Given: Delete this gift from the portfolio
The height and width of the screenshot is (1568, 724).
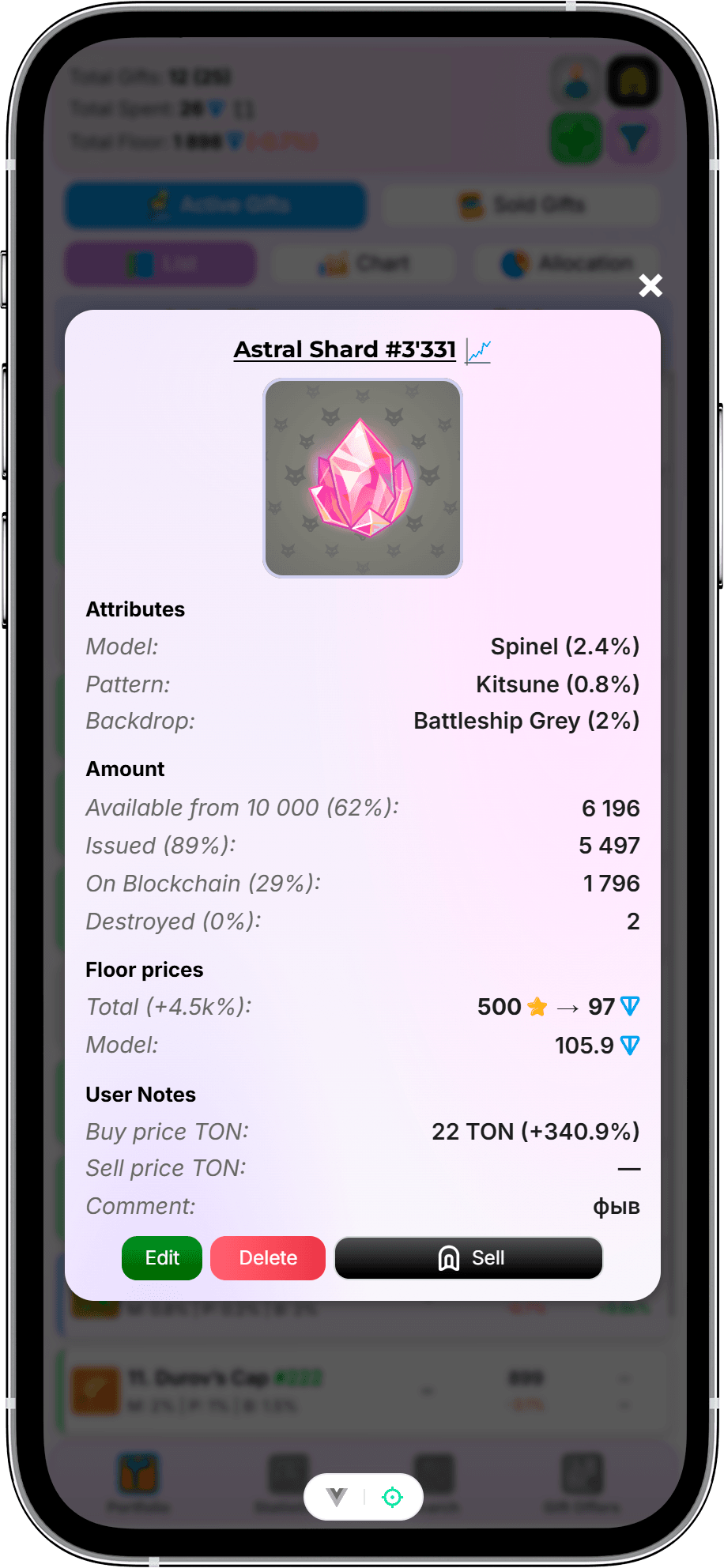Looking at the screenshot, I should (x=268, y=1257).
